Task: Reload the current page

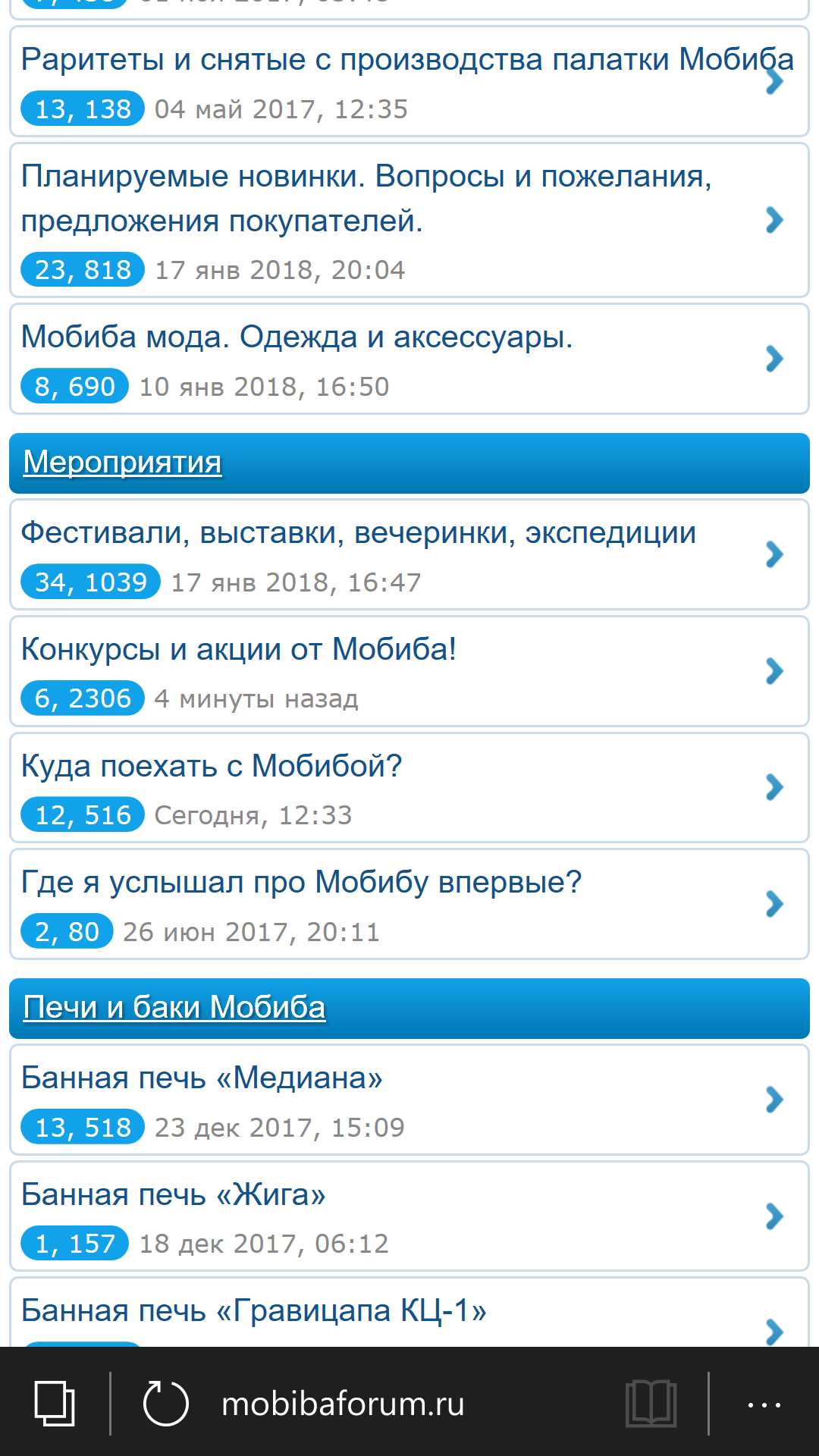Action: tap(165, 1404)
